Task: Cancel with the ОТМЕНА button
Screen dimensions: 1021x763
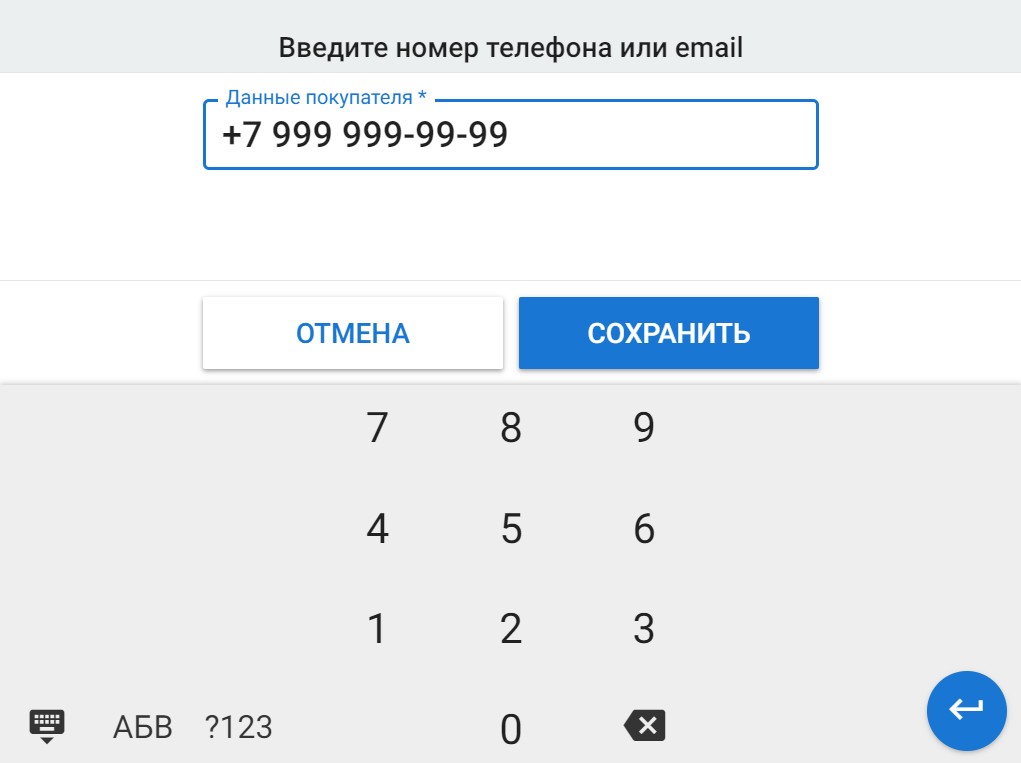Action: tap(352, 333)
